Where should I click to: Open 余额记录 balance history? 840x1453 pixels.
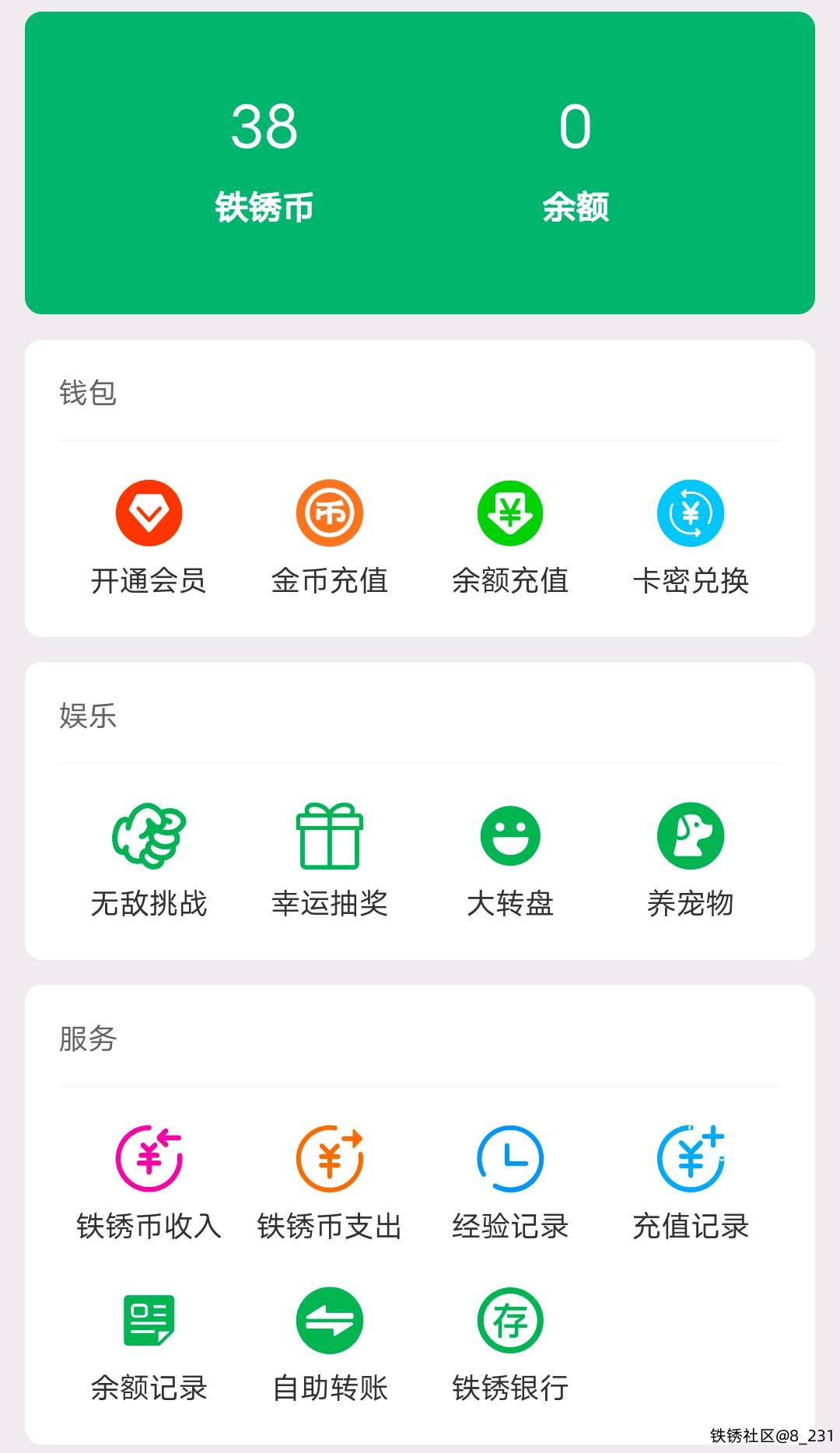tap(149, 1343)
